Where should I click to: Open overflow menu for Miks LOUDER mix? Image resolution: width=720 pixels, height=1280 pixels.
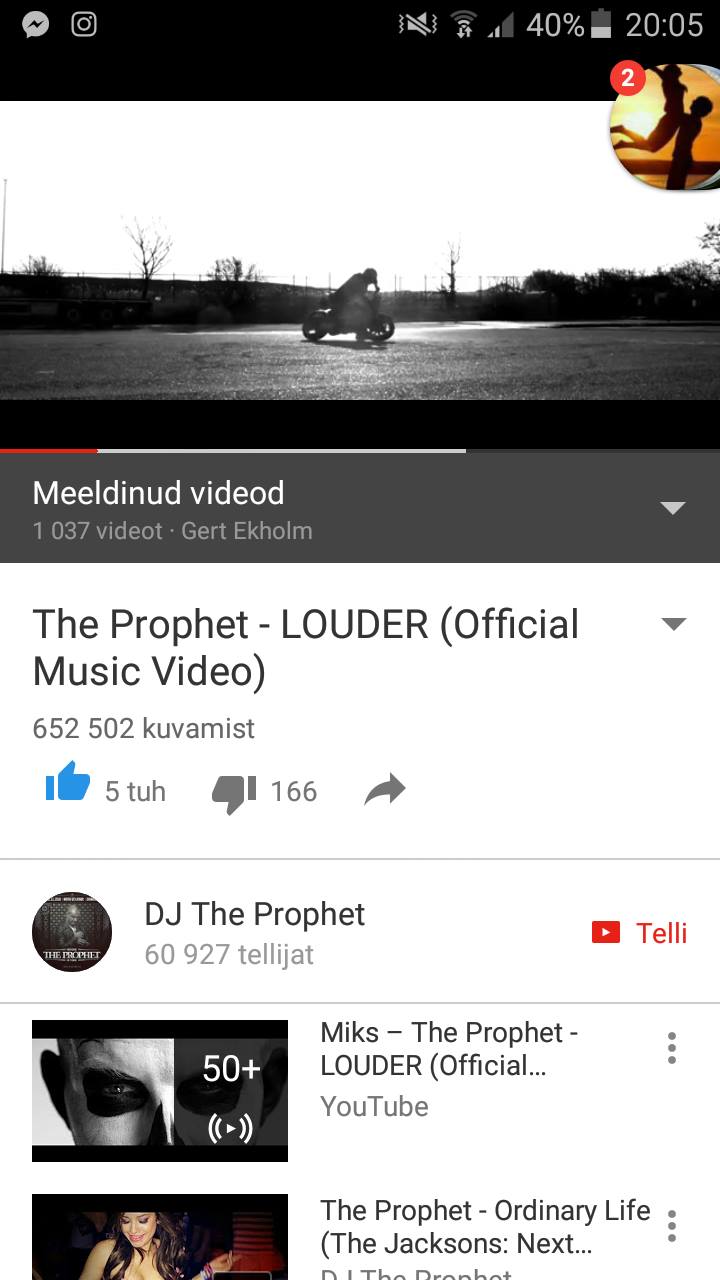pos(672,1048)
